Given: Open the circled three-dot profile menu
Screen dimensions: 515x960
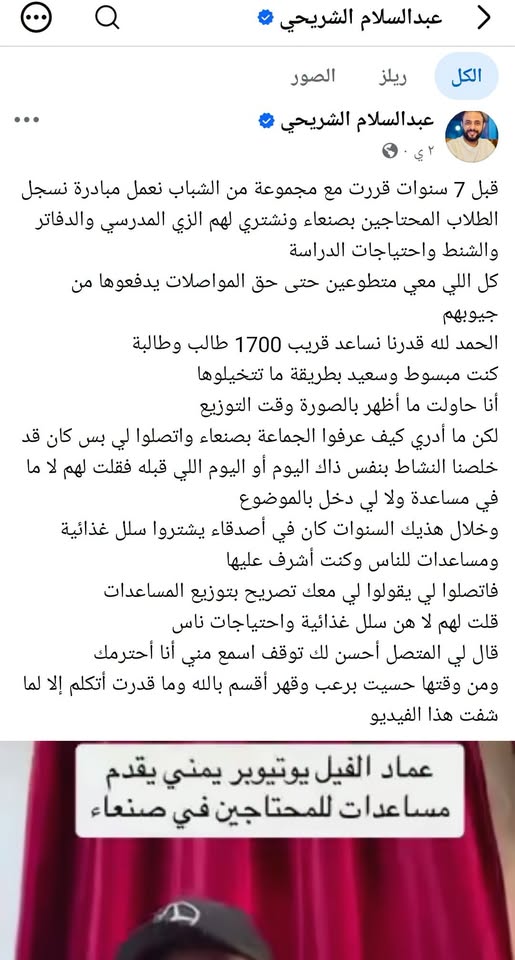Looking at the screenshot, I should (36, 19).
